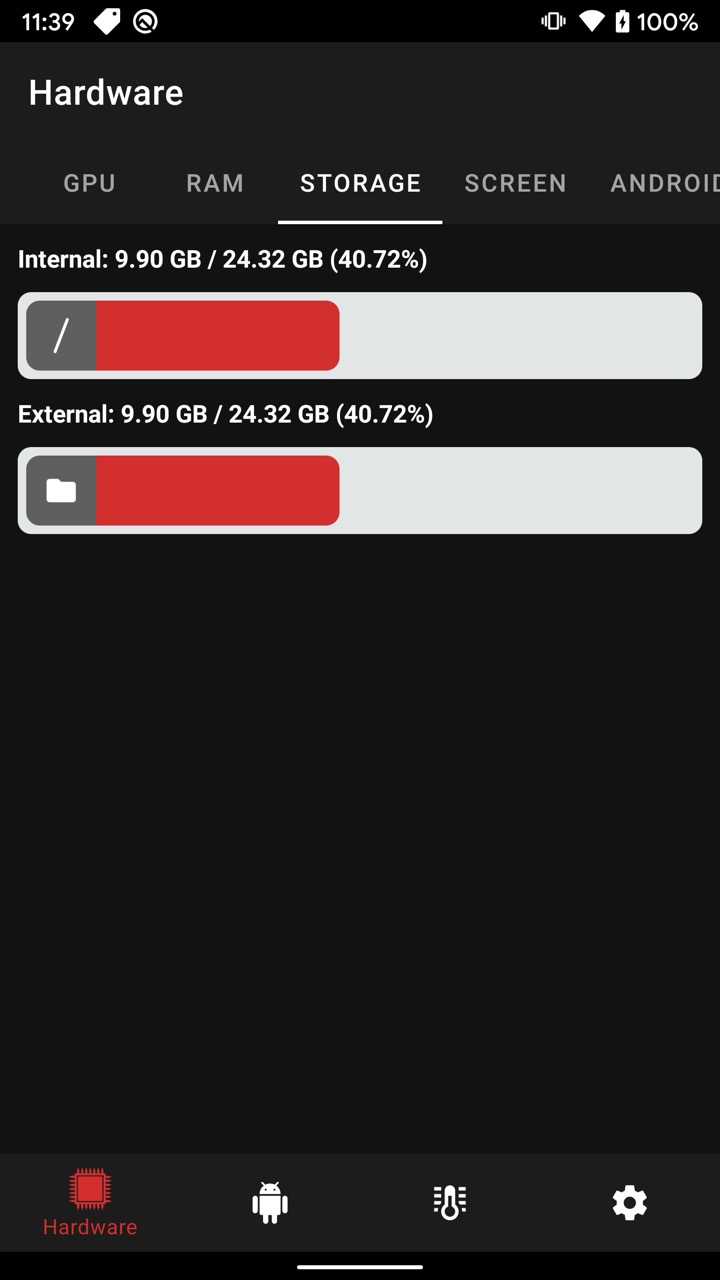The width and height of the screenshot is (720, 1280).
Task: Open the Android robot section
Action: pos(270,1202)
